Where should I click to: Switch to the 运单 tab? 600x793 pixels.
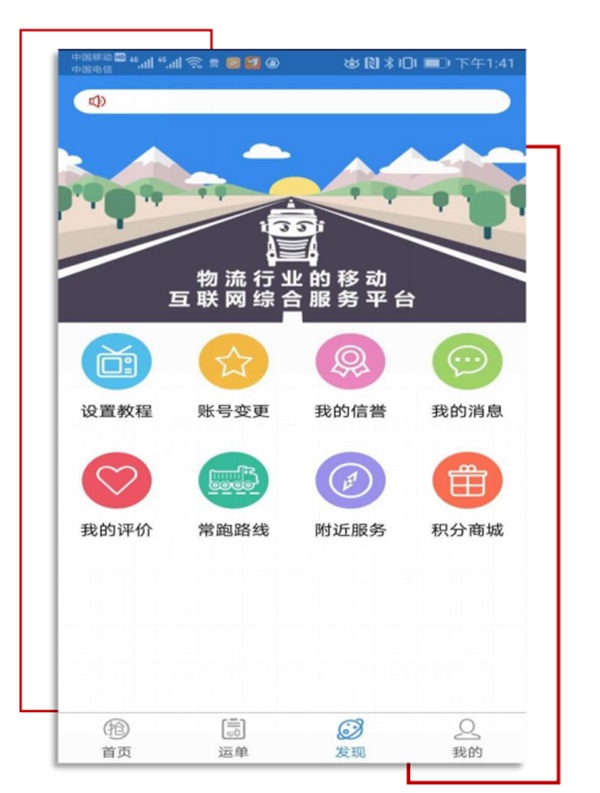coord(233,738)
